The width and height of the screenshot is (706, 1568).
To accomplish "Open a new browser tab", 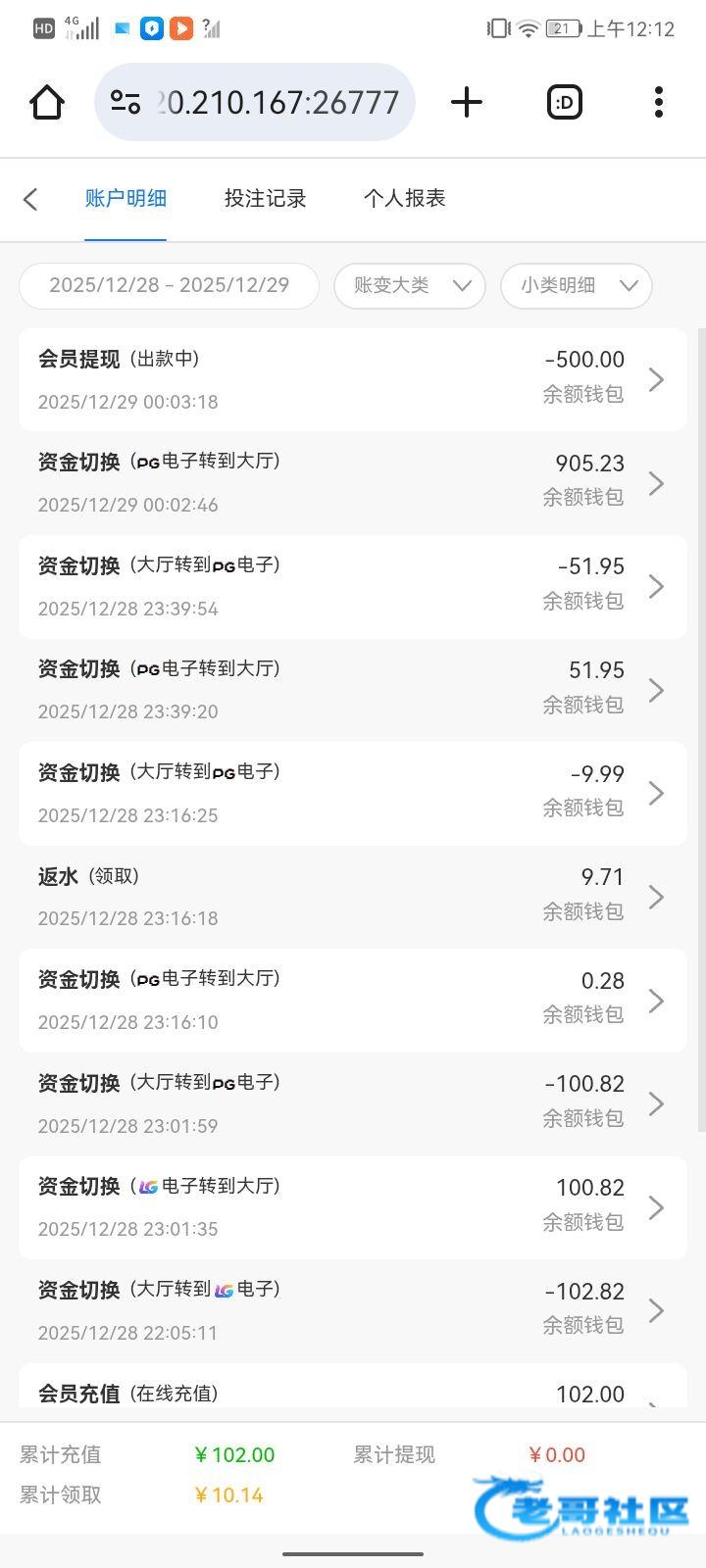I will tap(467, 102).
